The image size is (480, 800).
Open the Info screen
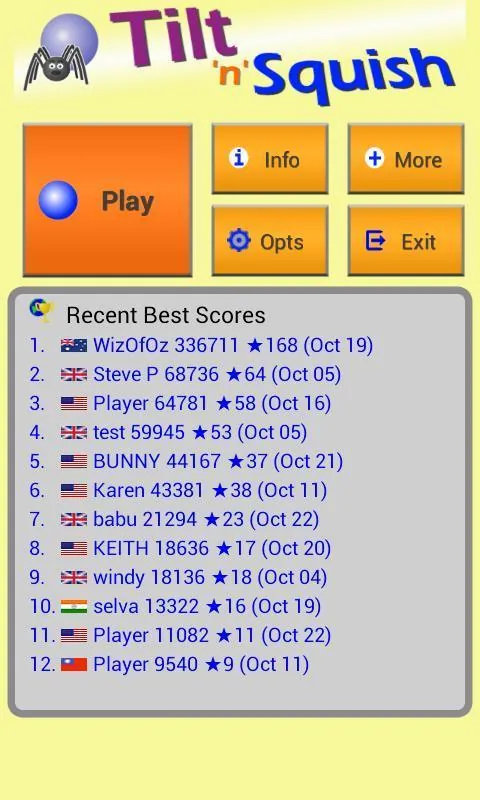tap(270, 159)
